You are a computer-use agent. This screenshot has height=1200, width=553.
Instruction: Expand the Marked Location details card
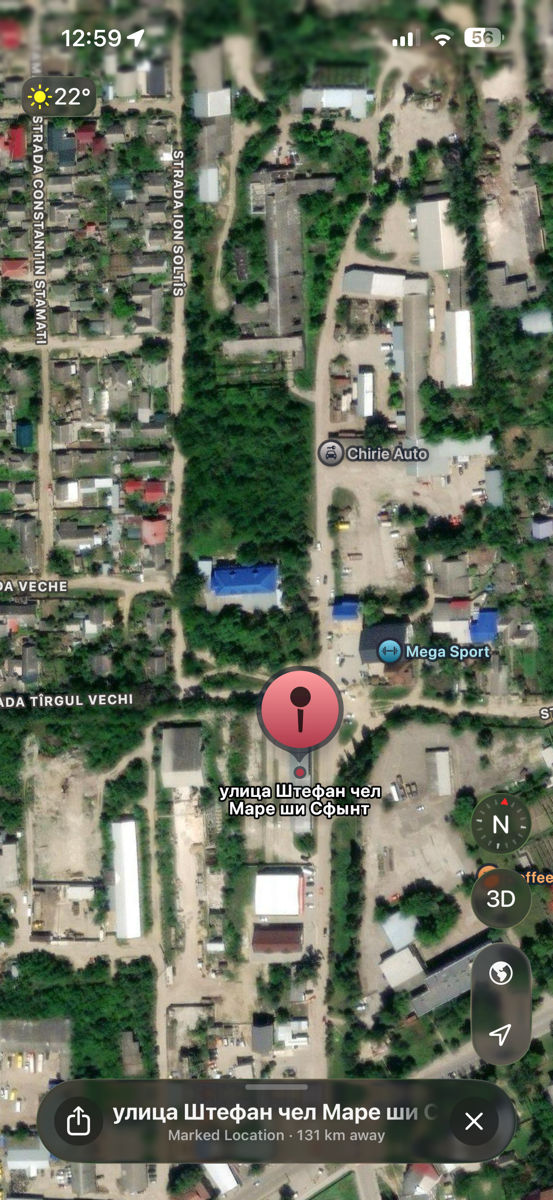[x=277, y=1121]
